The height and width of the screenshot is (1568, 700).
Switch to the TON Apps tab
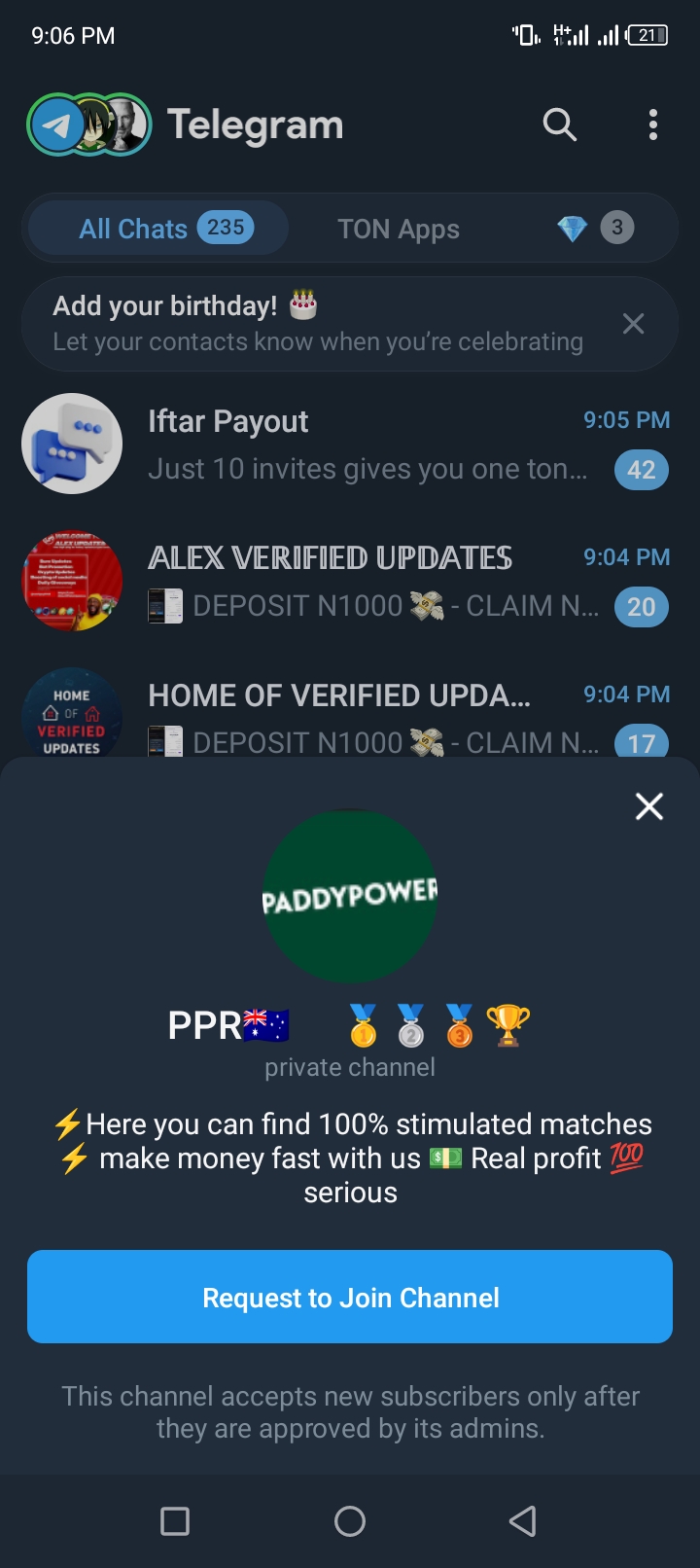398,229
